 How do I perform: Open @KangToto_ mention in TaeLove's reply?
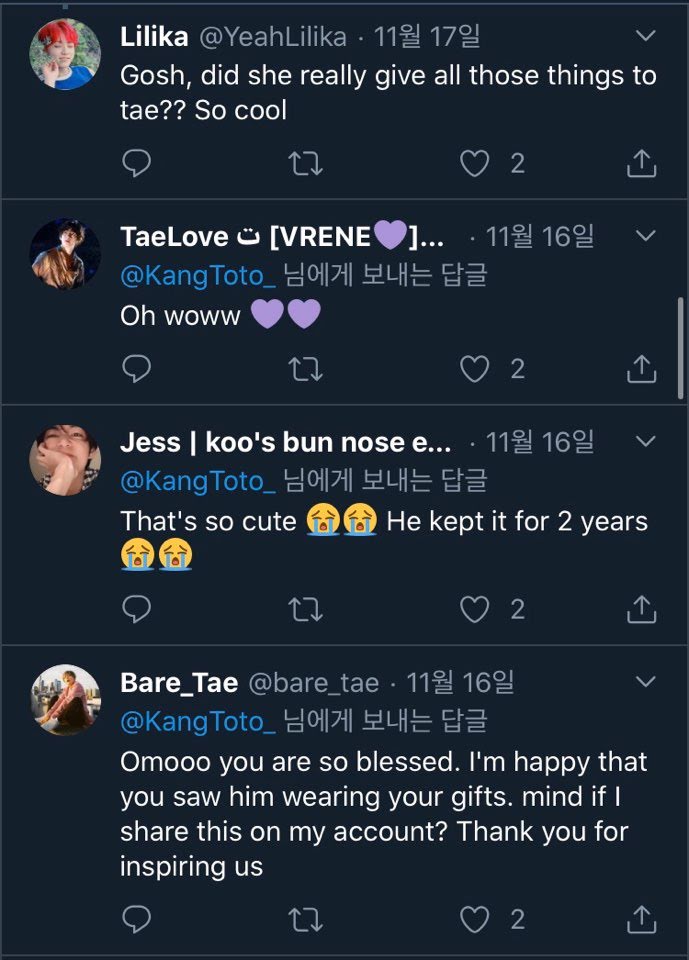[x=197, y=275]
